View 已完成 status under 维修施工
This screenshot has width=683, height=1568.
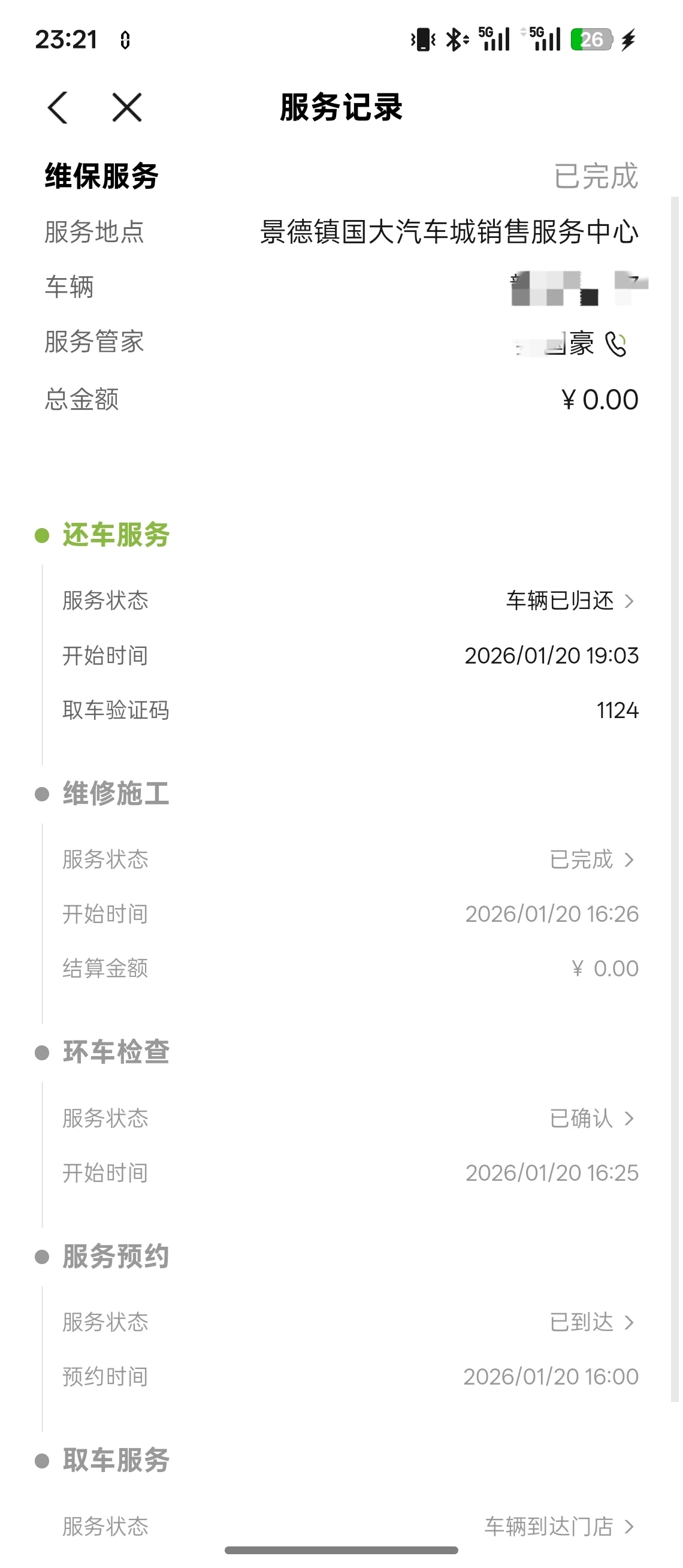[591, 860]
